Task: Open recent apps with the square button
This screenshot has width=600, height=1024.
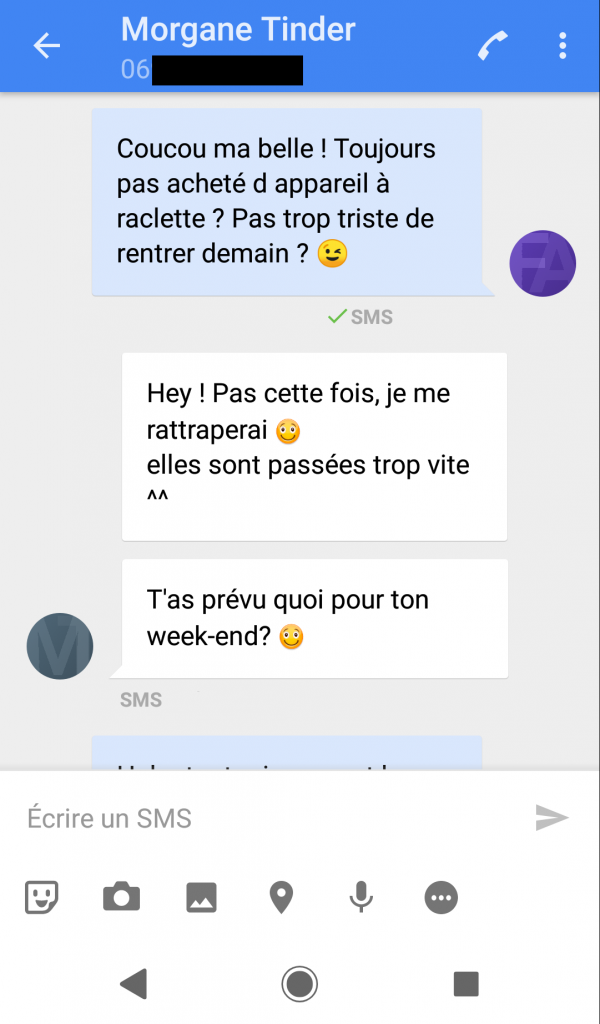Action: pos(466,984)
